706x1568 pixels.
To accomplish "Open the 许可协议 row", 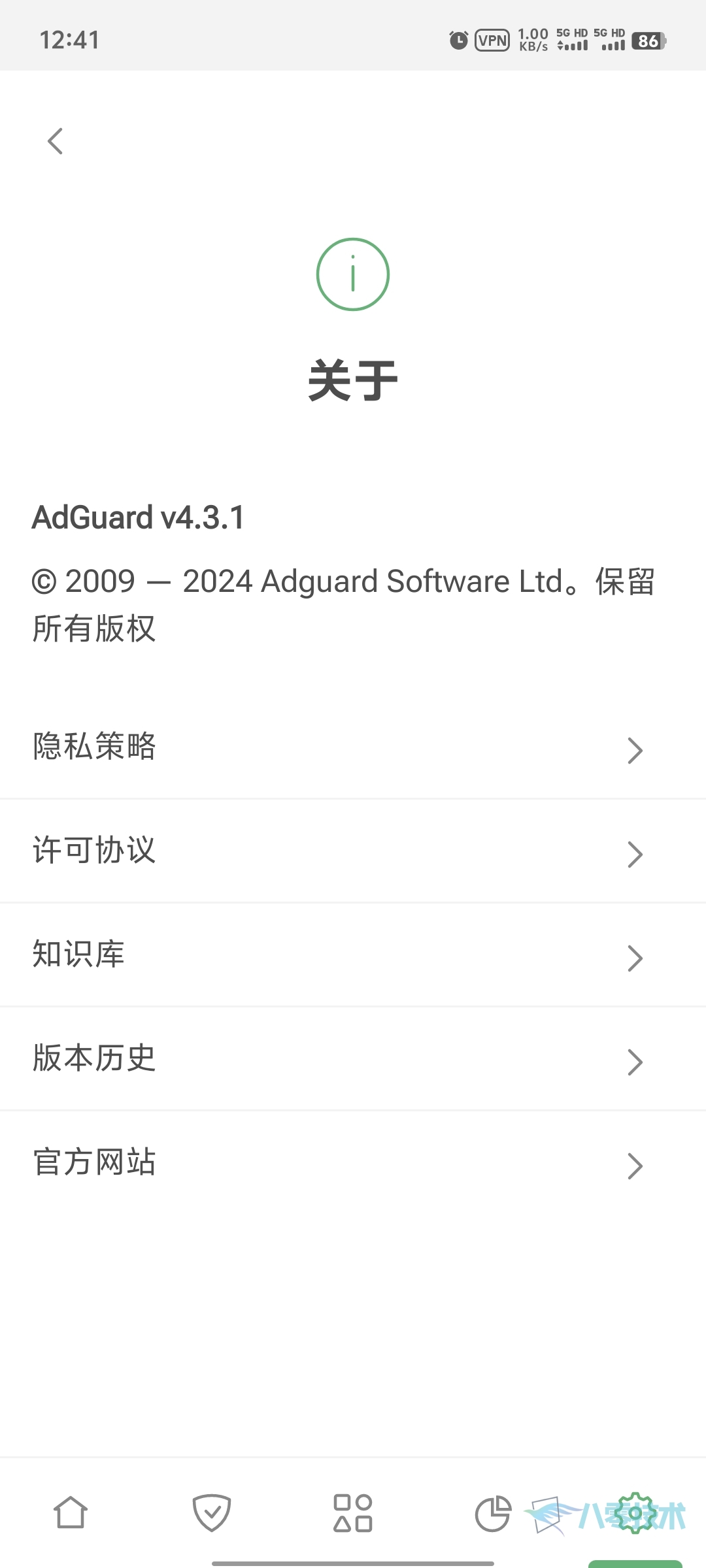I will coord(353,851).
